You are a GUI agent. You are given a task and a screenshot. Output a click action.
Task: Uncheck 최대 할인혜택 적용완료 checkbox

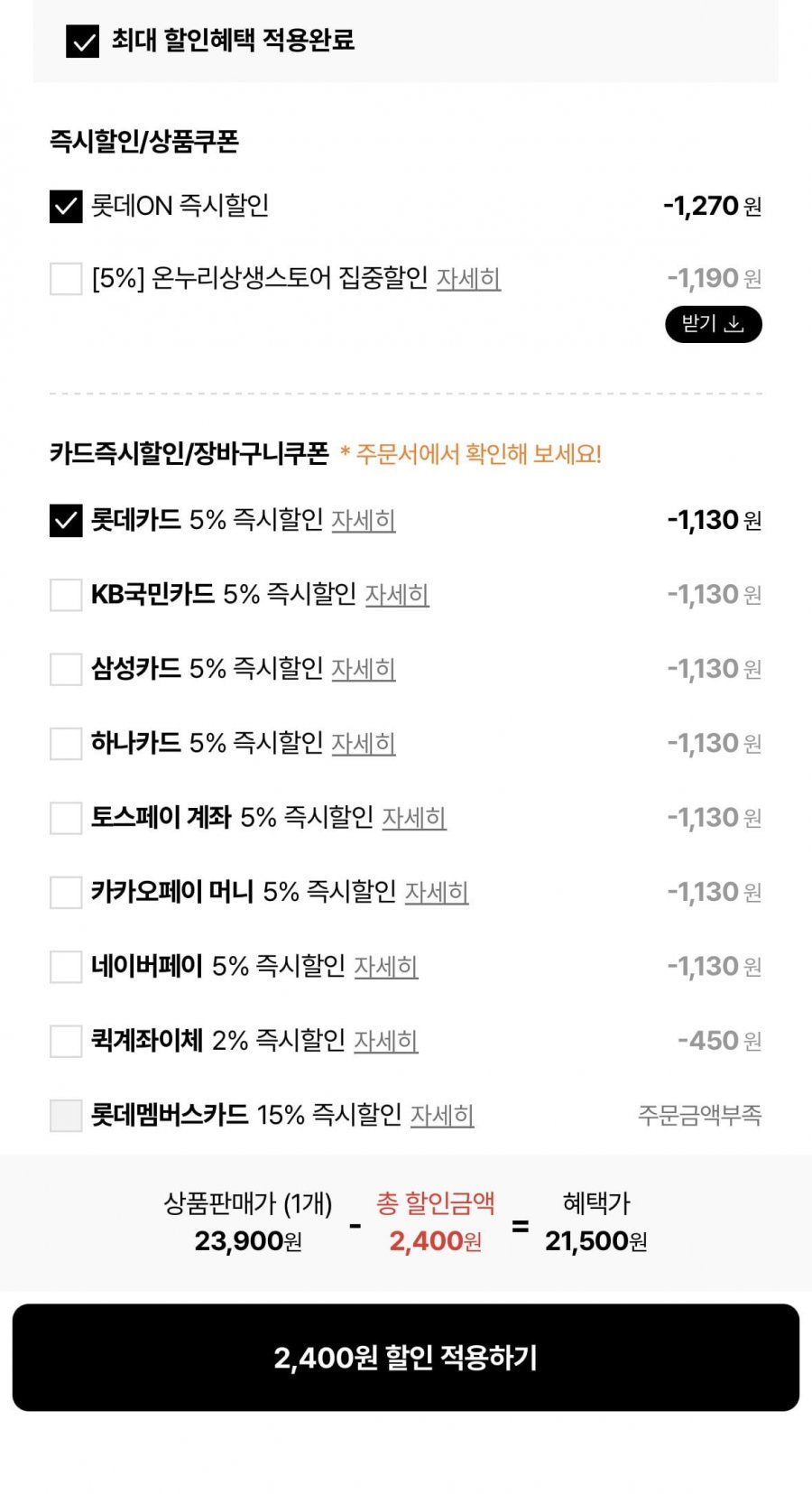83,42
